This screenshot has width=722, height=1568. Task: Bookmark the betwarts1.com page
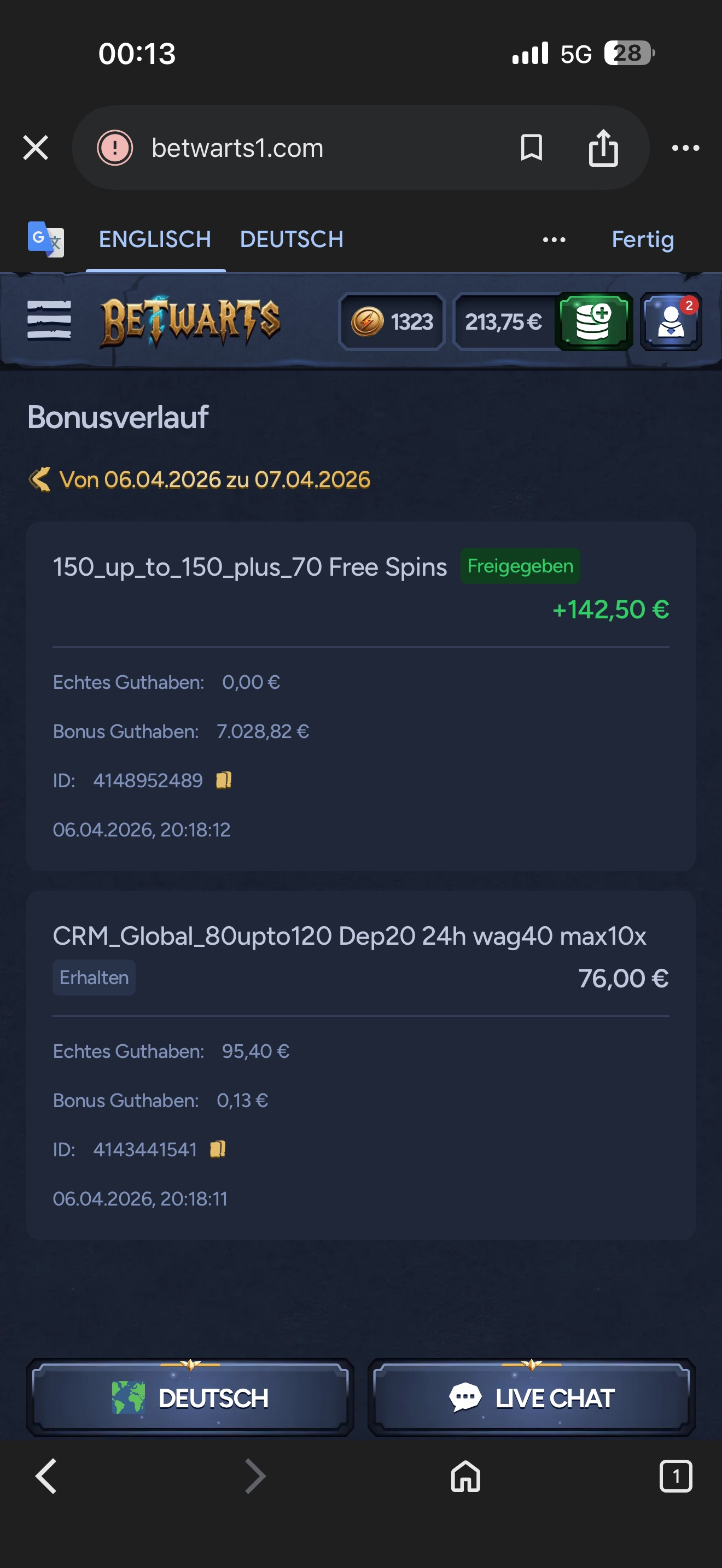[531, 148]
